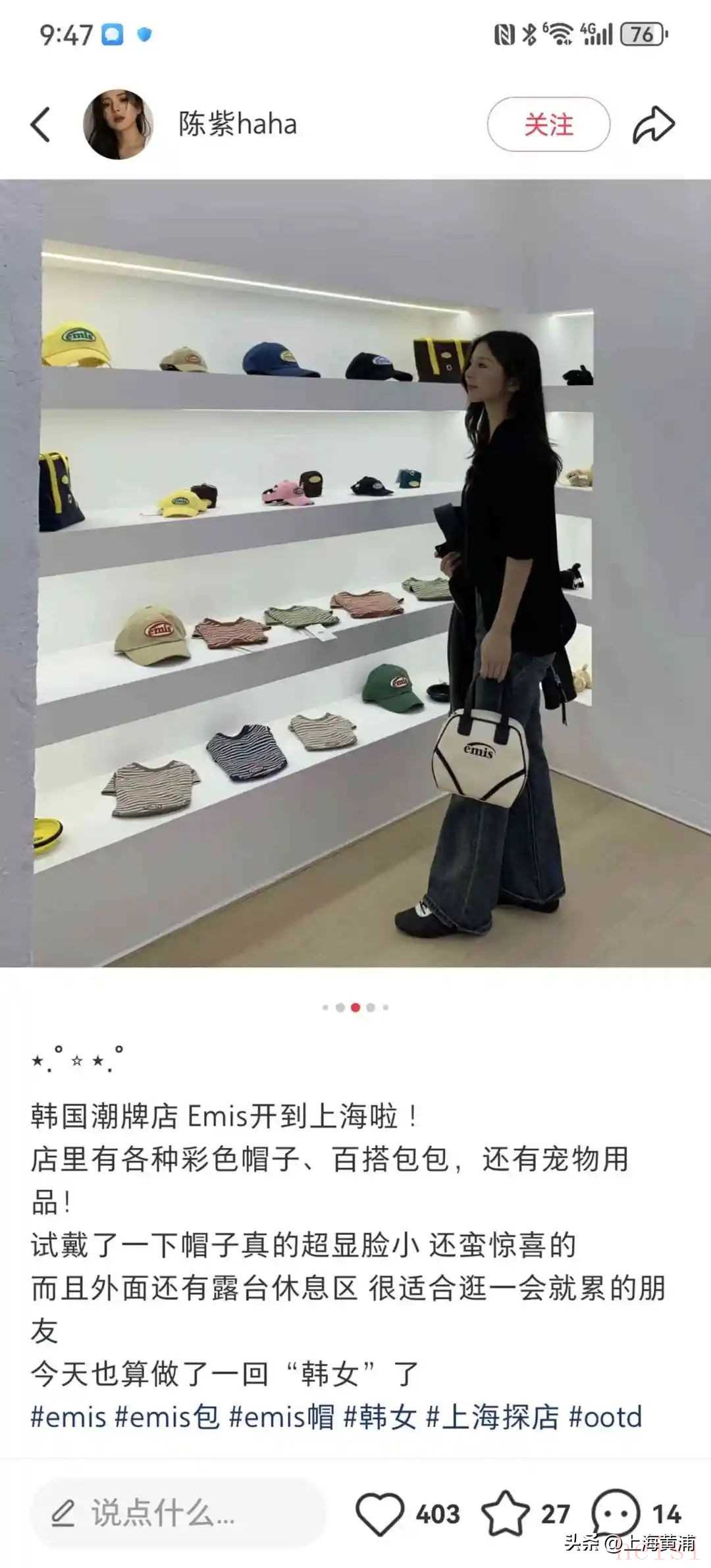This screenshot has width=711, height=1568.
Task: Follow 陈紫haha with 关注 button
Action: click(x=548, y=124)
